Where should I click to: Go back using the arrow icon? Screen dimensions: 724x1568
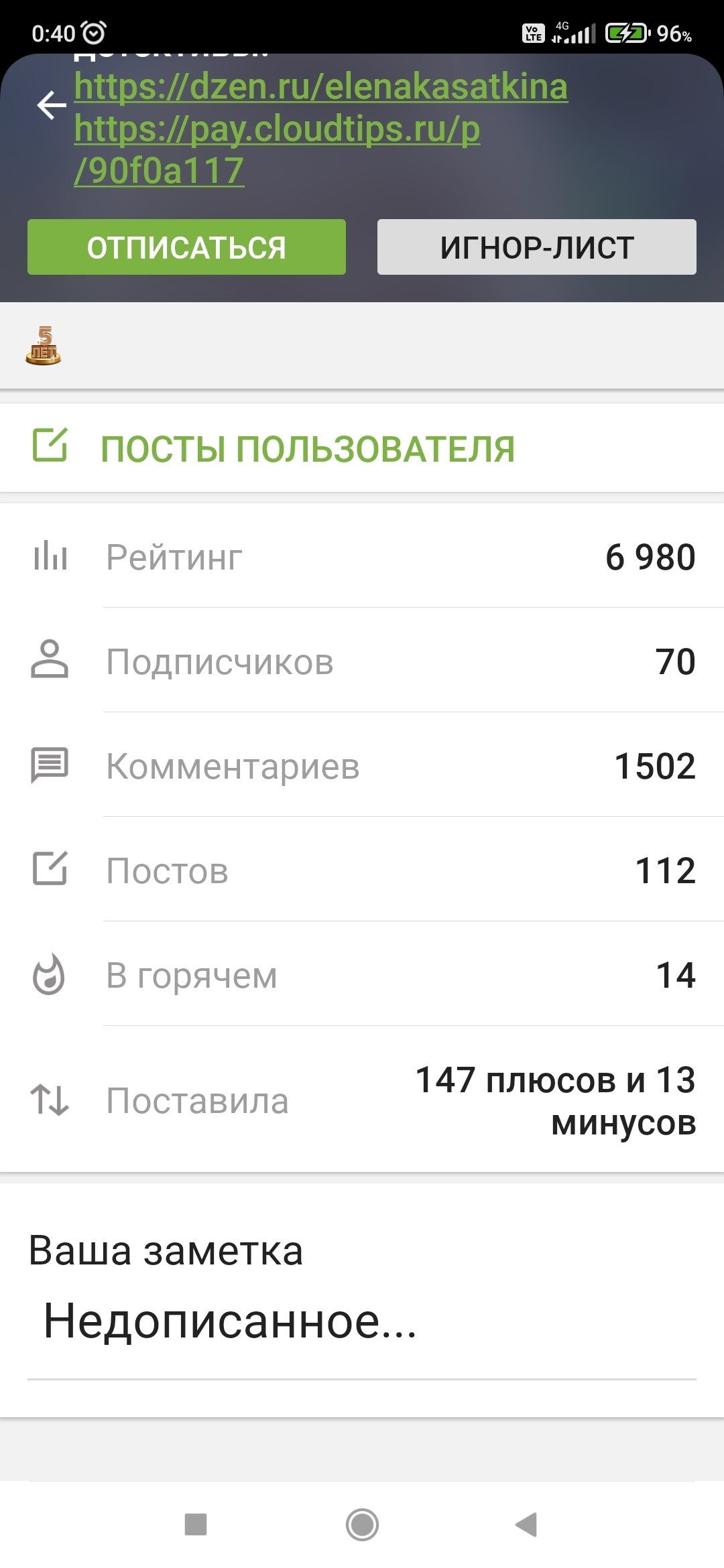[x=51, y=105]
